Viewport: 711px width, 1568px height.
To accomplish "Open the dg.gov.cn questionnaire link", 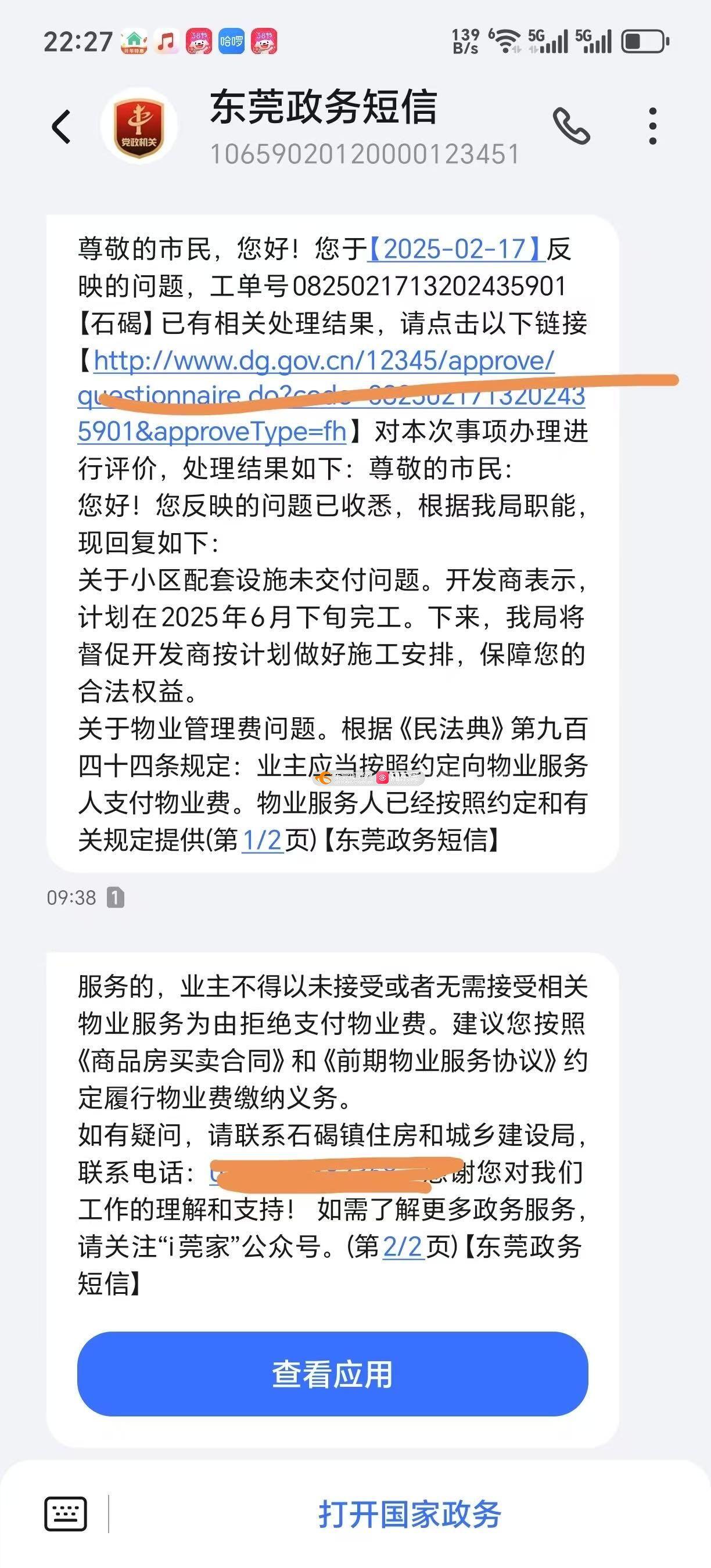I will (331, 395).
